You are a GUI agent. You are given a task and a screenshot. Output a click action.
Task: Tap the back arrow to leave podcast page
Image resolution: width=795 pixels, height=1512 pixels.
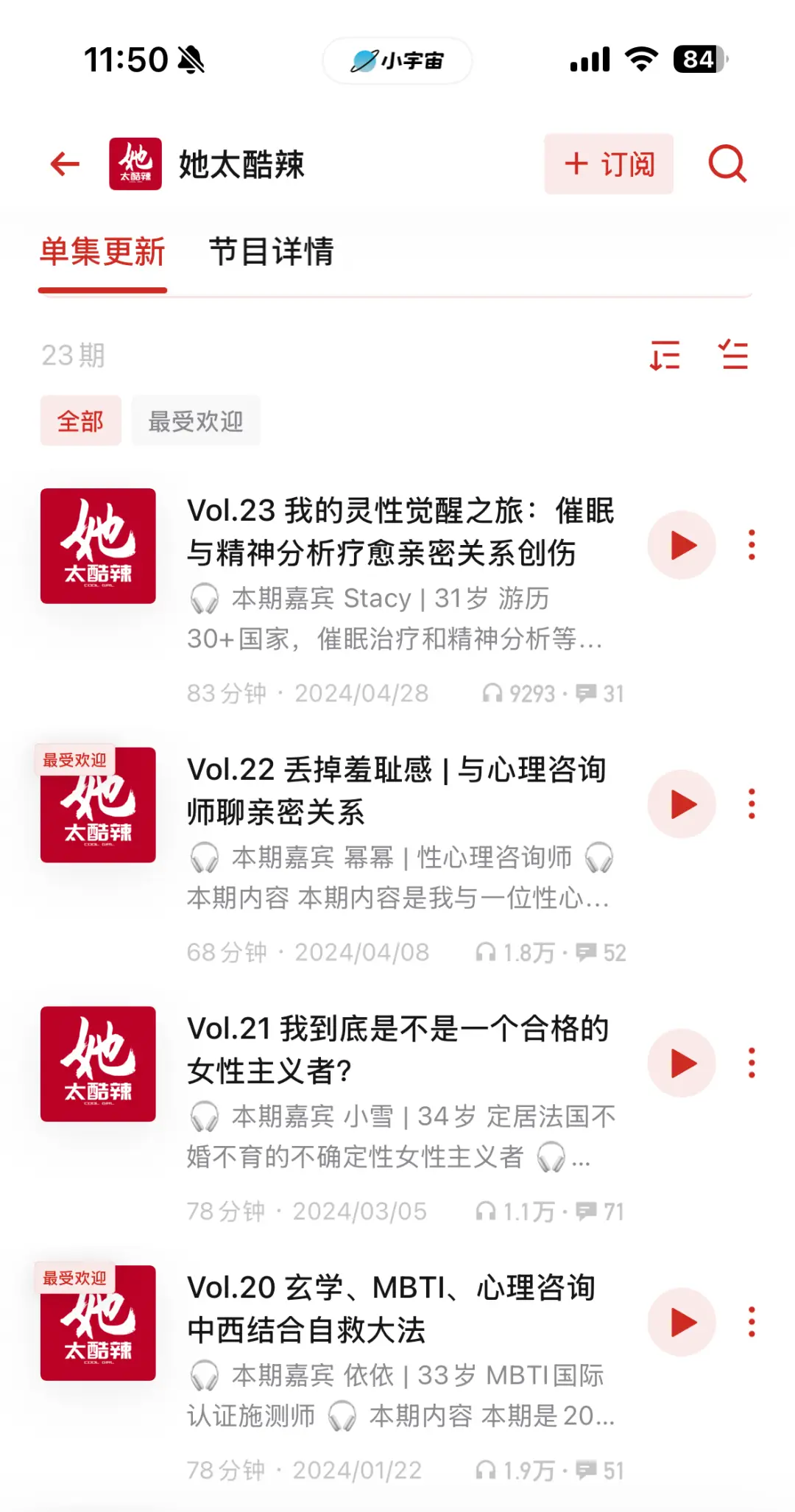(64, 163)
